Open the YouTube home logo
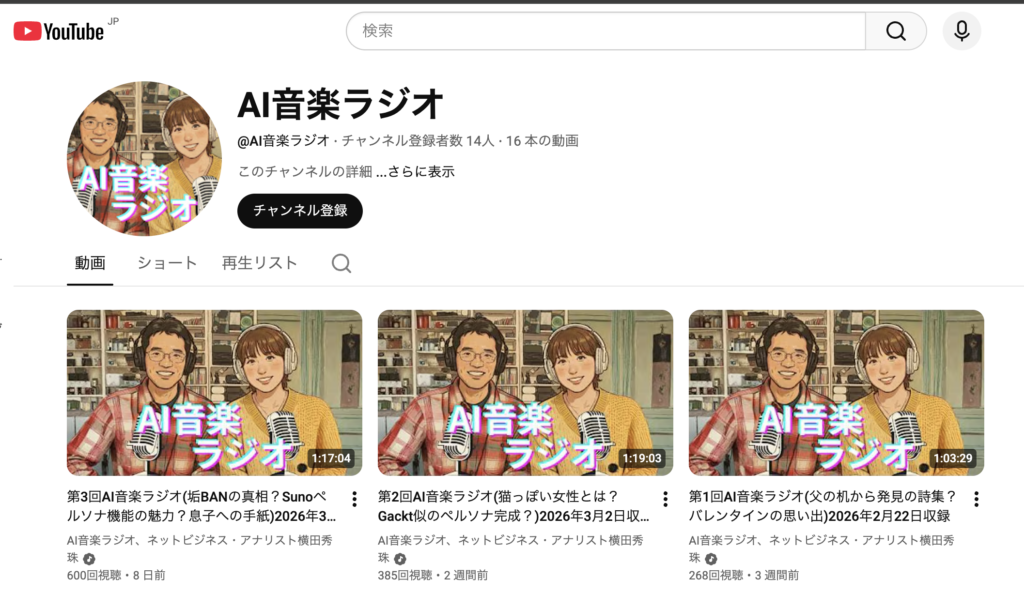Screen dimensions: 1024x609 (x=59, y=31)
